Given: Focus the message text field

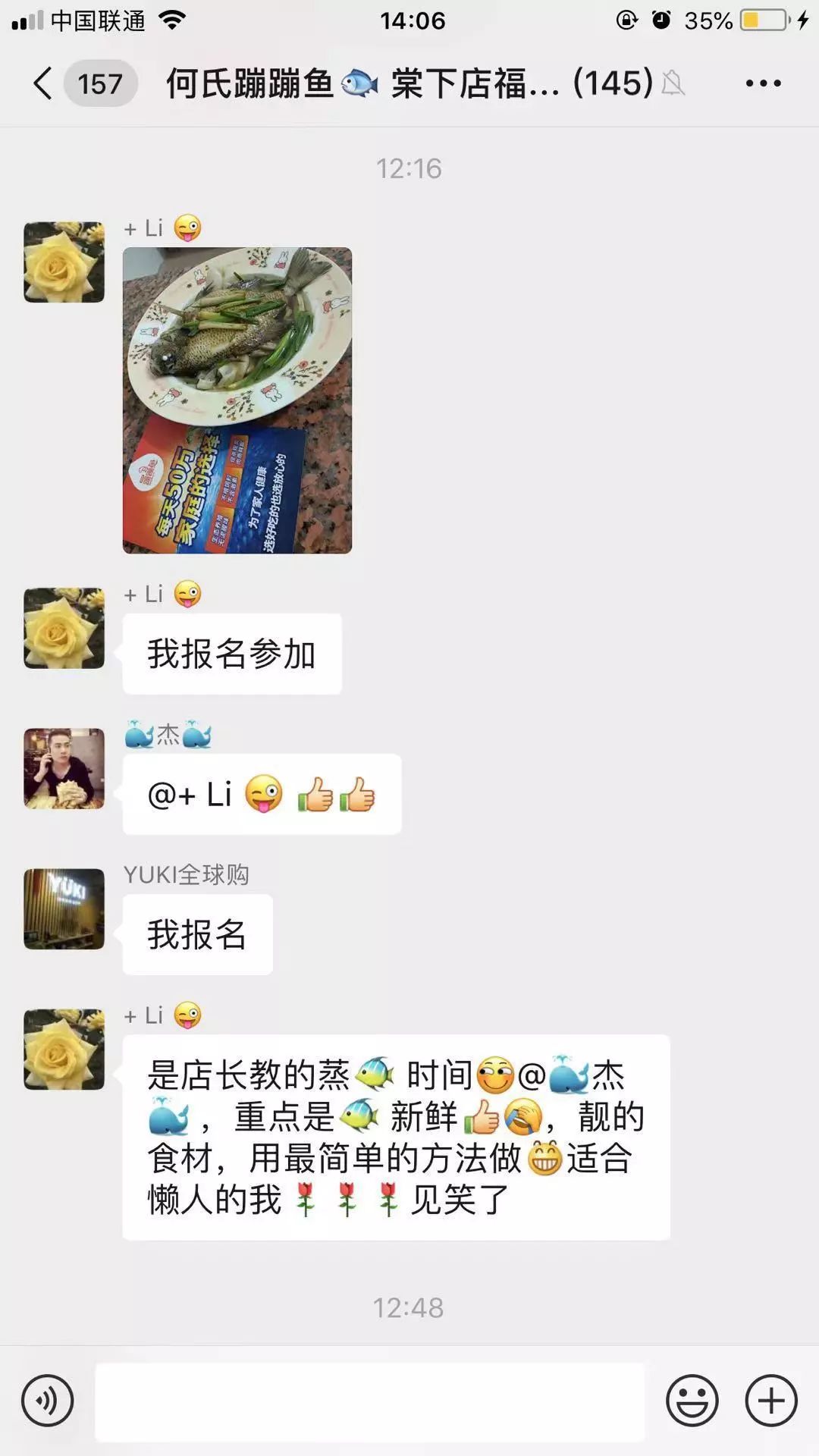Looking at the screenshot, I should tap(369, 1401).
